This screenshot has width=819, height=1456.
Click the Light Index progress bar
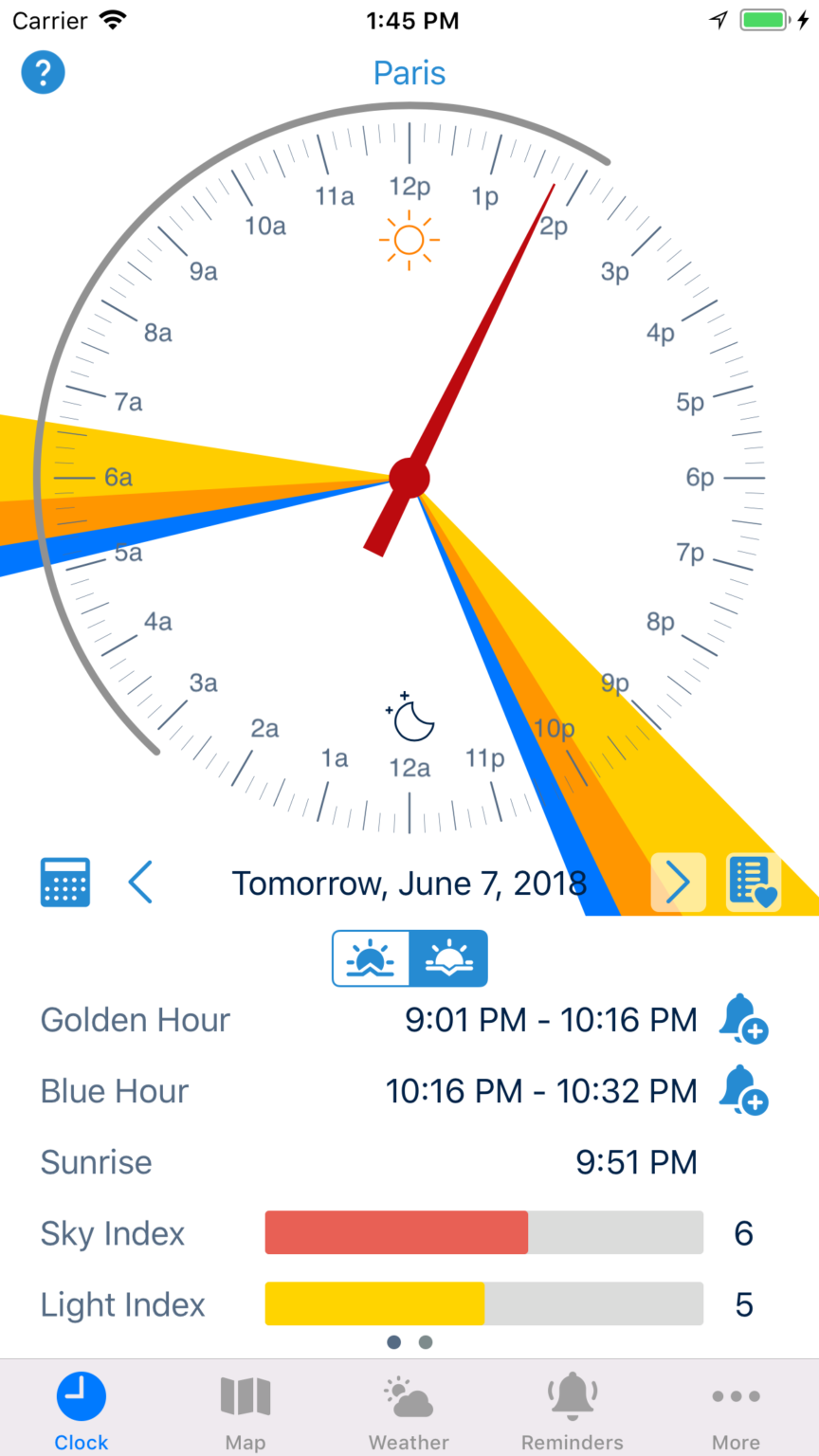click(x=483, y=1304)
